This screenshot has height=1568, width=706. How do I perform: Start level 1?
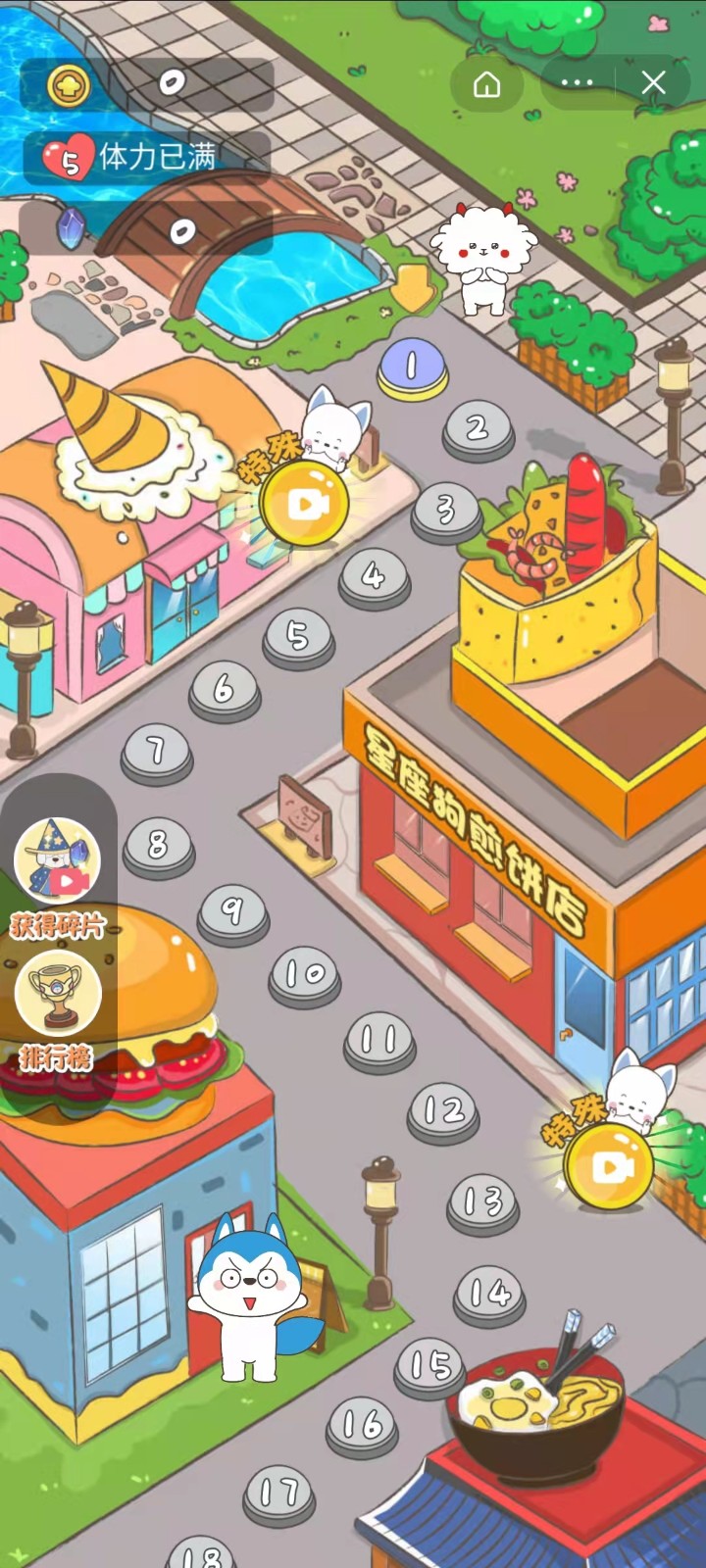(412, 368)
